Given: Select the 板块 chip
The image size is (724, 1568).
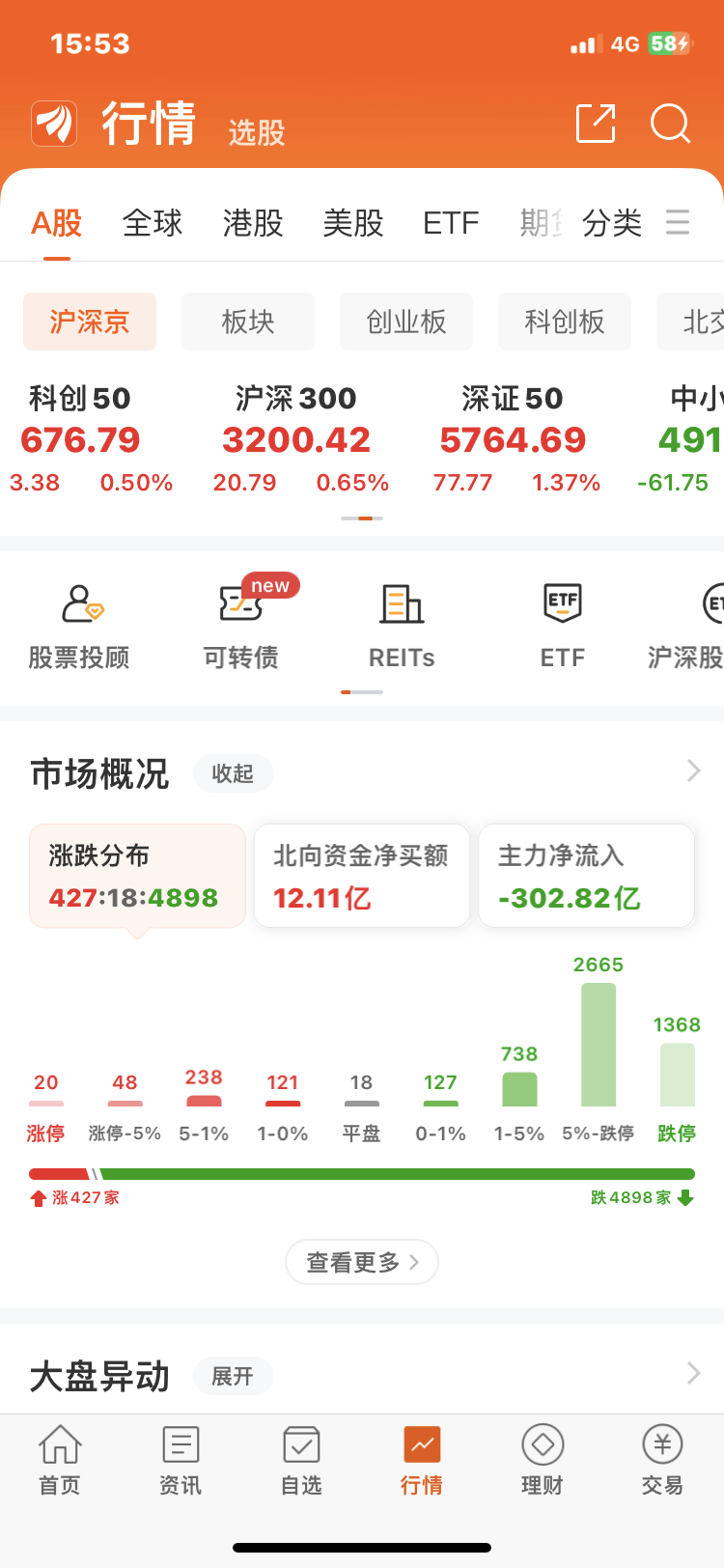Looking at the screenshot, I should coord(248,322).
